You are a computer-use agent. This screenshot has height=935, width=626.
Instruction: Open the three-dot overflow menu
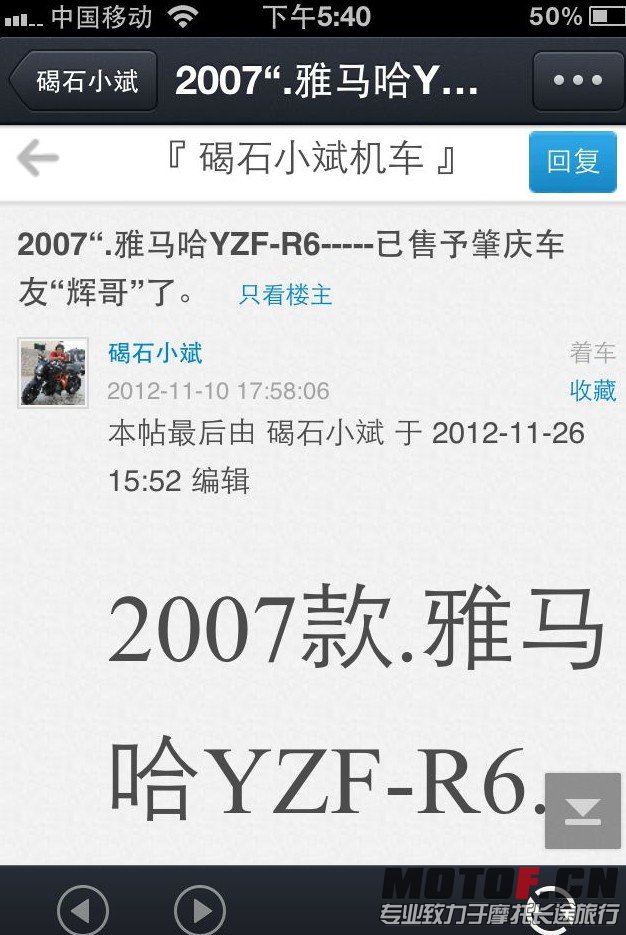[x=578, y=81]
